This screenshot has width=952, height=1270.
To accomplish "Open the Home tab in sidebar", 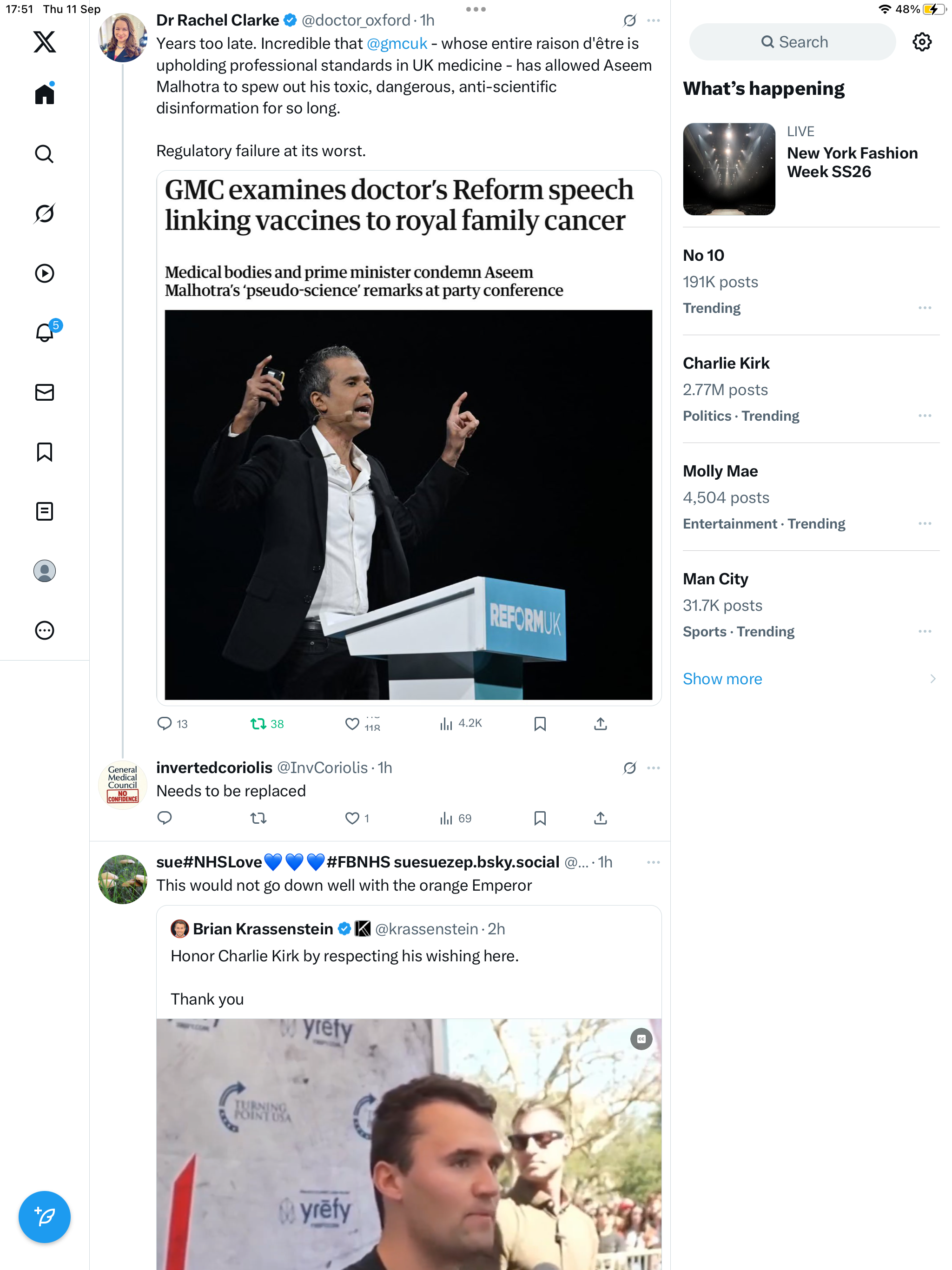I will pyautogui.click(x=44, y=94).
